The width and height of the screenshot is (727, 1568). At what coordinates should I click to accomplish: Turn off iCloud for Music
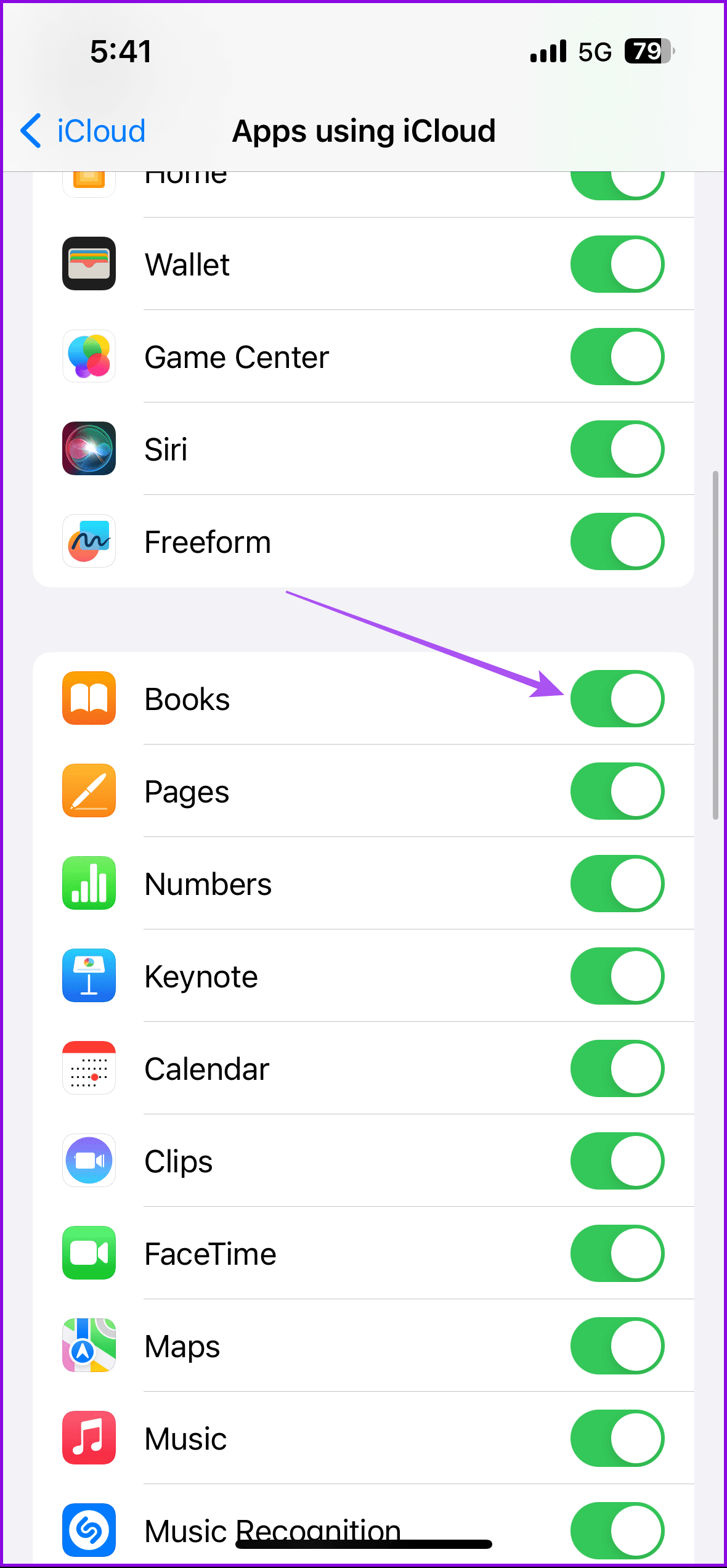[x=617, y=1439]
